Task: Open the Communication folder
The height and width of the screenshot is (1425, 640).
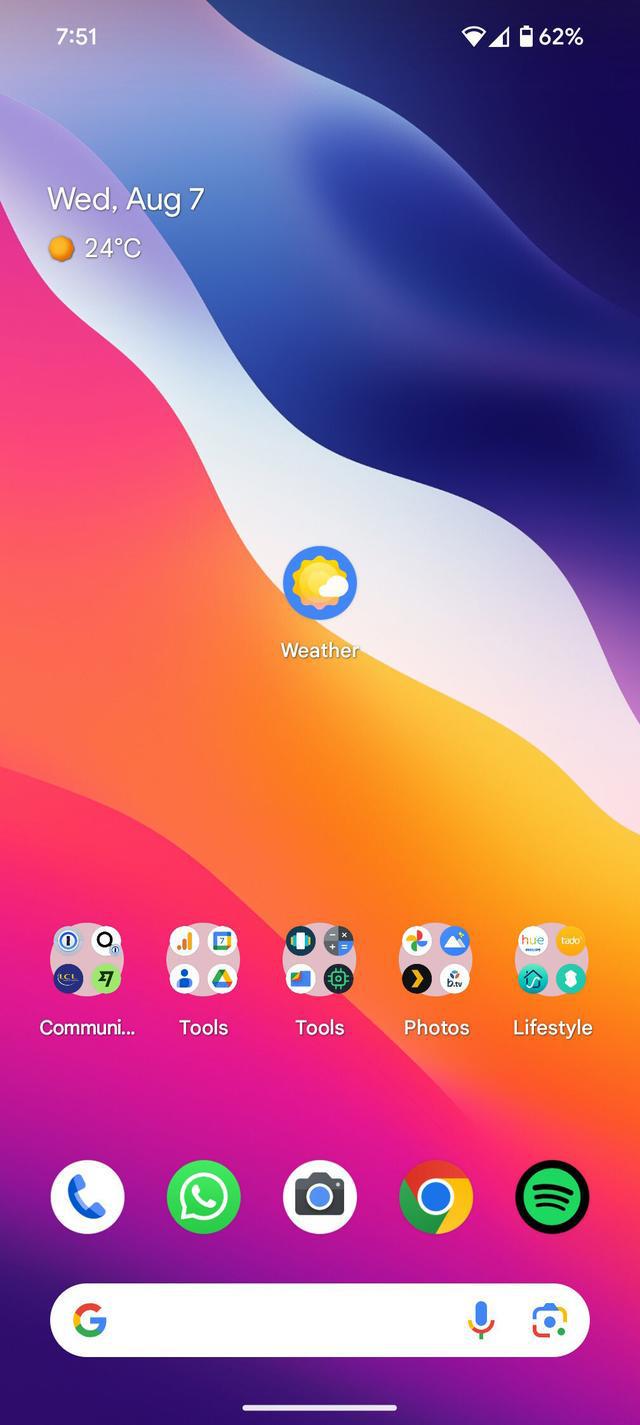Action: click(87, 959)
